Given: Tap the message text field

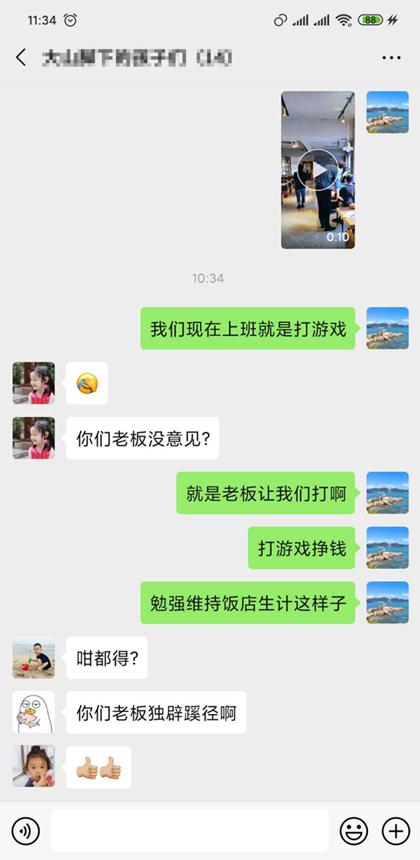Looking at the screenshot, I should click(190, 830).
